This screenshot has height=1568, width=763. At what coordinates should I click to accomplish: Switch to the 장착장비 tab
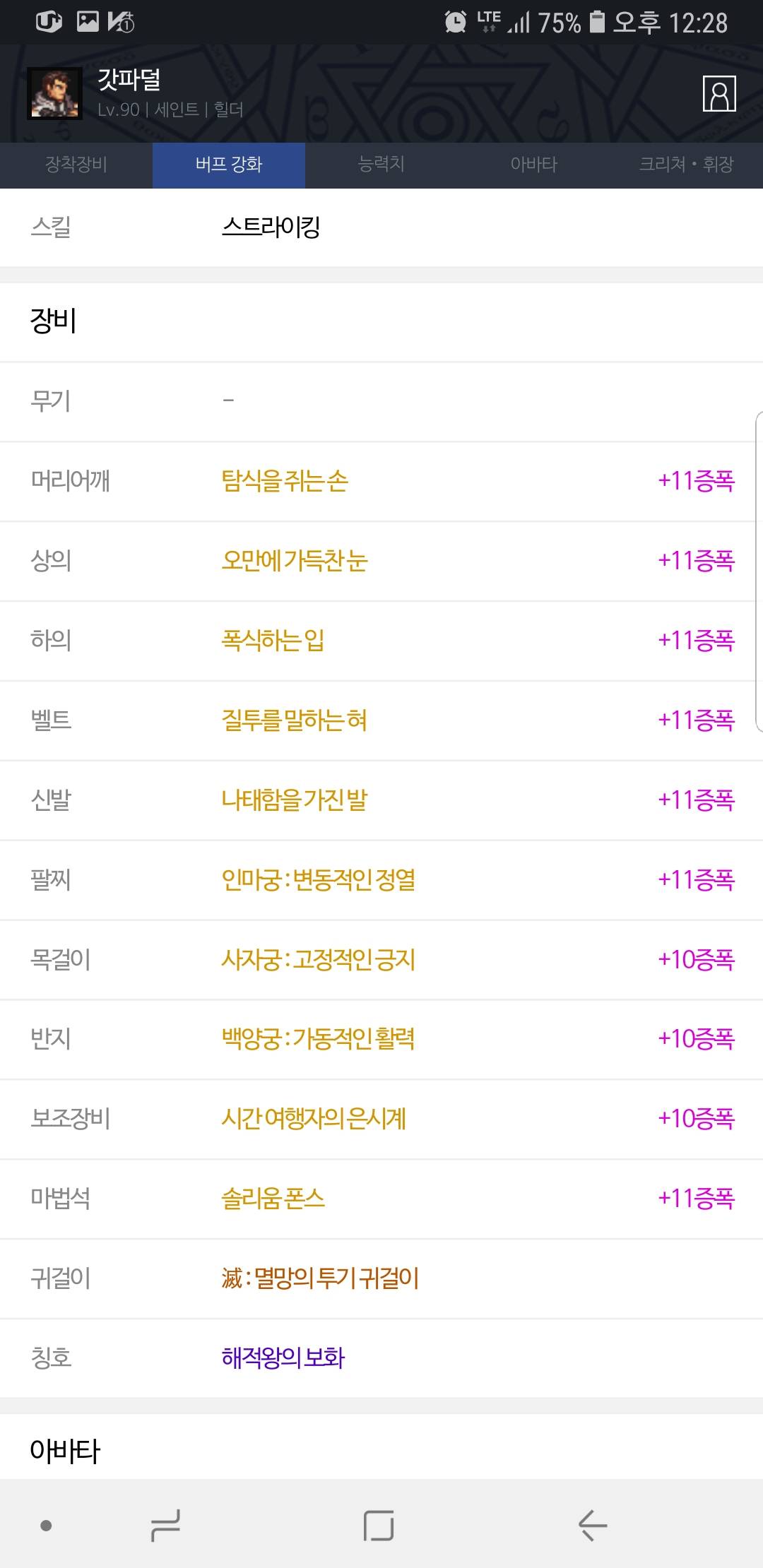coord(76,165)
